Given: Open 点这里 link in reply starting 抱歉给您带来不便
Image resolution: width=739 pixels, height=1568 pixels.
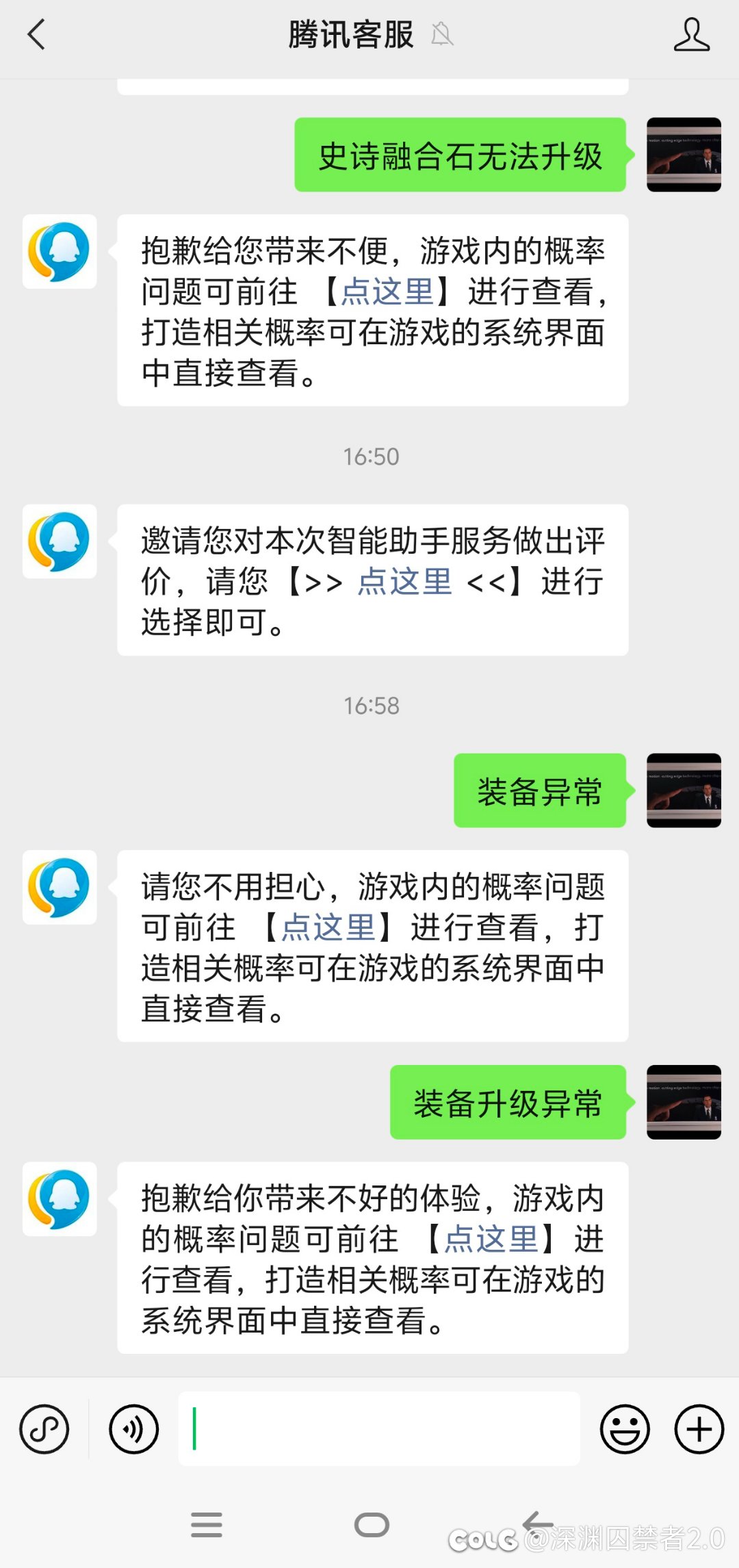Looking at the screenshot, I should [387, 292].
